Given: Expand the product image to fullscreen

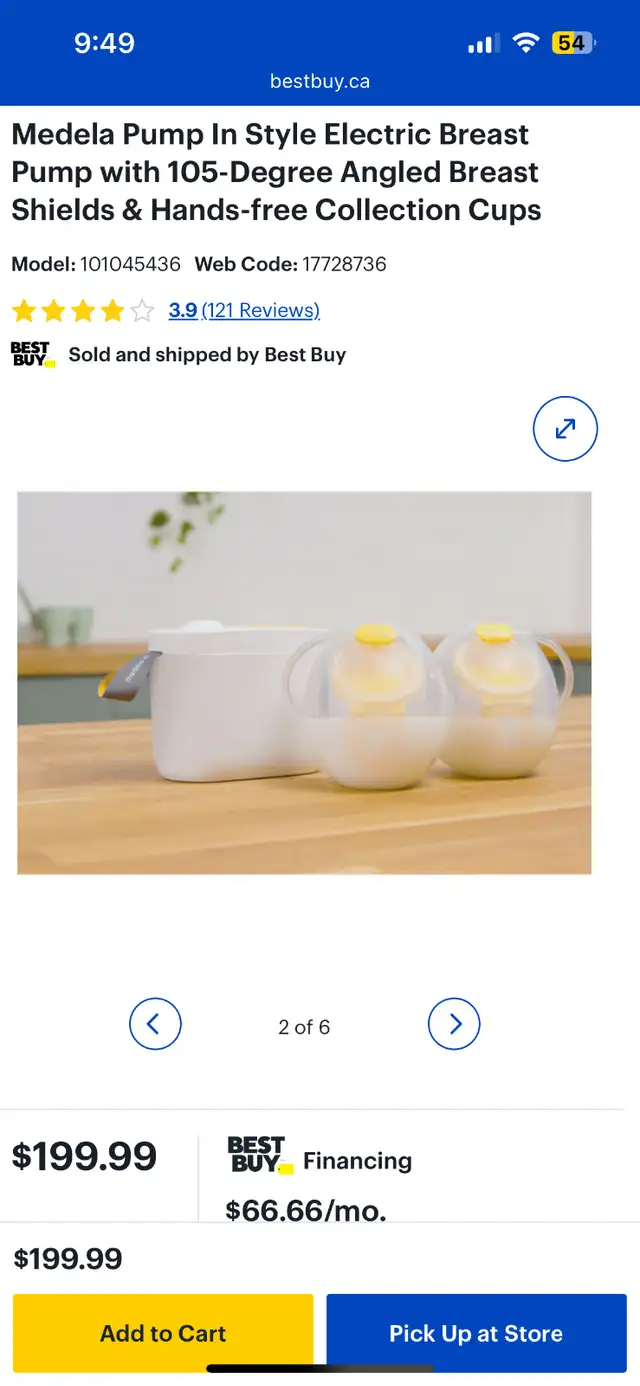Looking at the screenshot, I should coord(565,429).
